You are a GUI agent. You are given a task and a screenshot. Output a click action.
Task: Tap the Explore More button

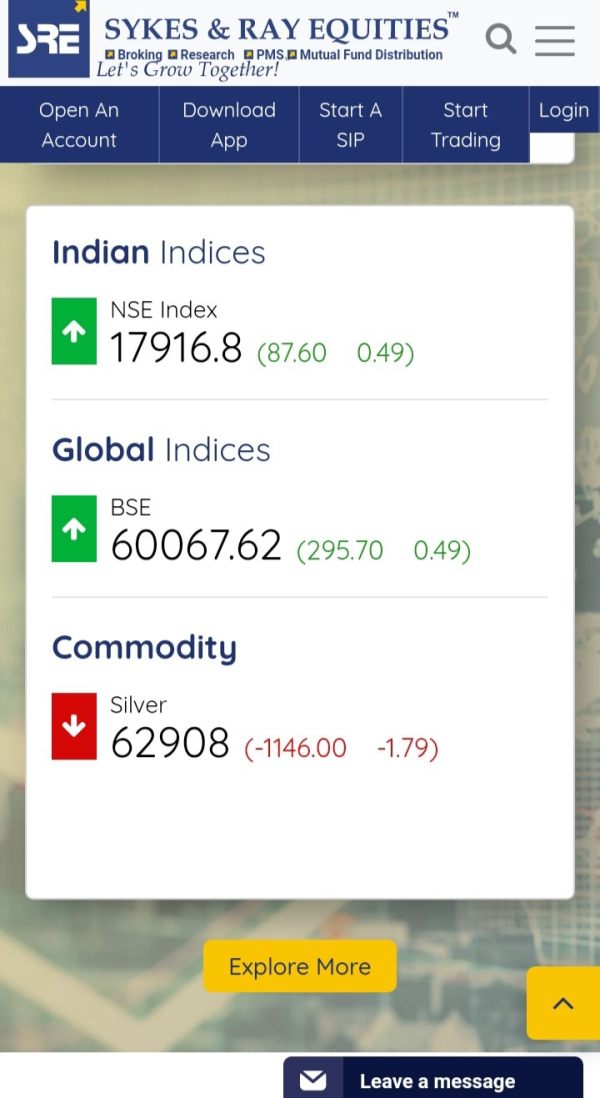coord(300,966)
